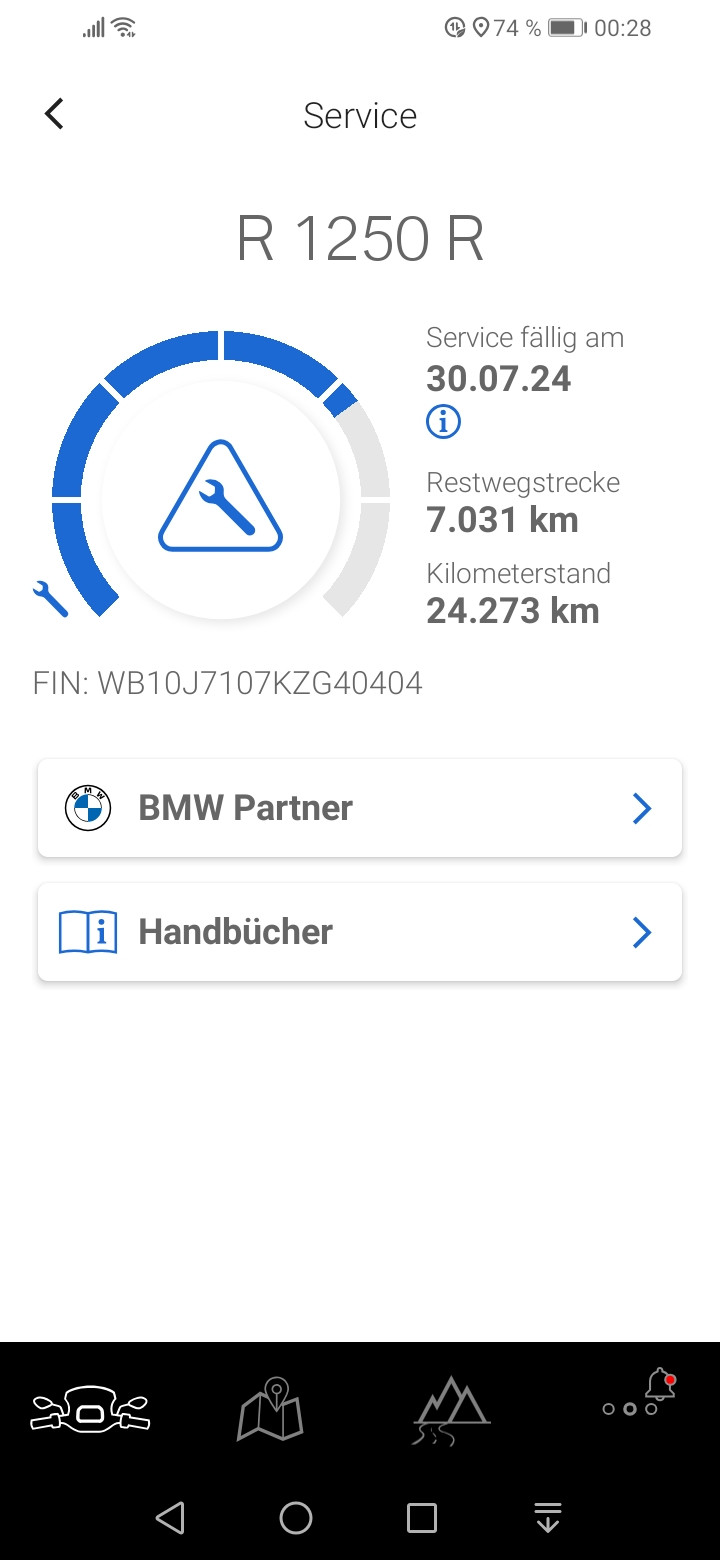Image resolution: width=720 pixels, height=1560 pixels.
Task: Go back from the Service screen
Action: [54, 114]
